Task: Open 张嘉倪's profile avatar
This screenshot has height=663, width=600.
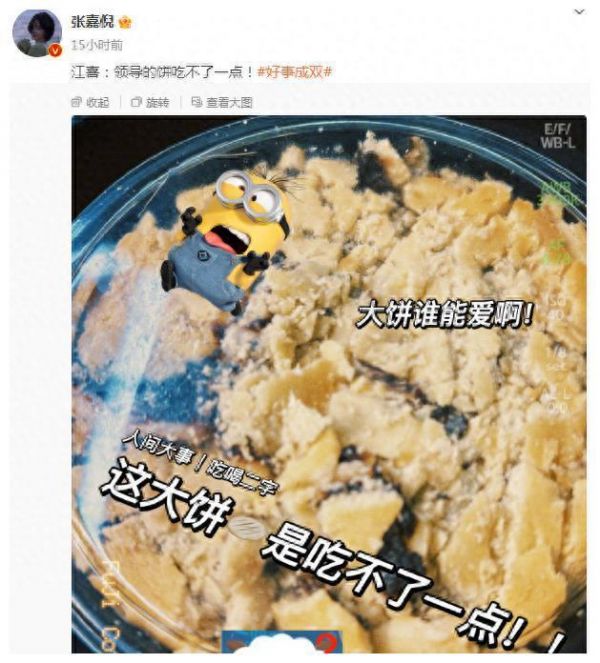Action: (37, 34)
